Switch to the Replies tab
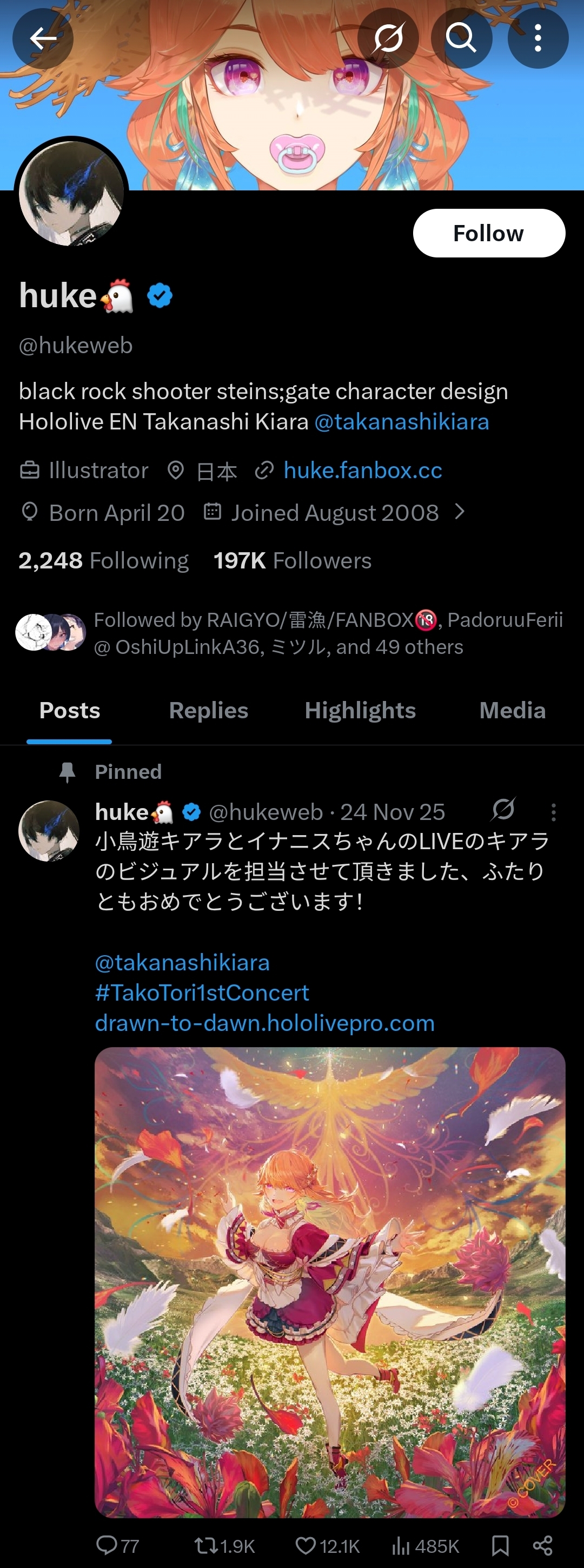584x1568 pixels. pyautogui.click(x=208, y=710)
